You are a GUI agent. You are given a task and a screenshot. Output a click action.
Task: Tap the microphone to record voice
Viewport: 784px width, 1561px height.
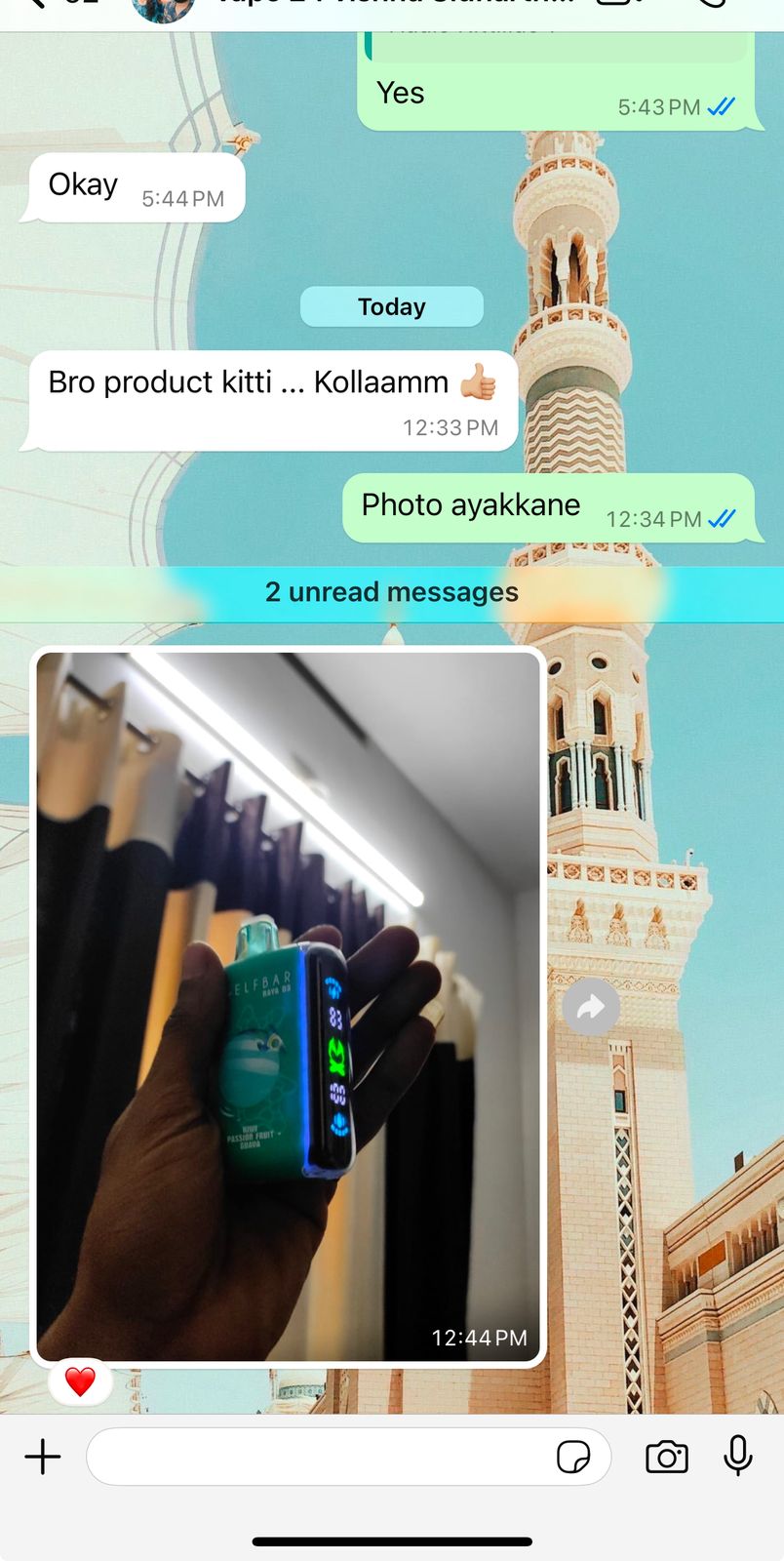coord(738,1456)
